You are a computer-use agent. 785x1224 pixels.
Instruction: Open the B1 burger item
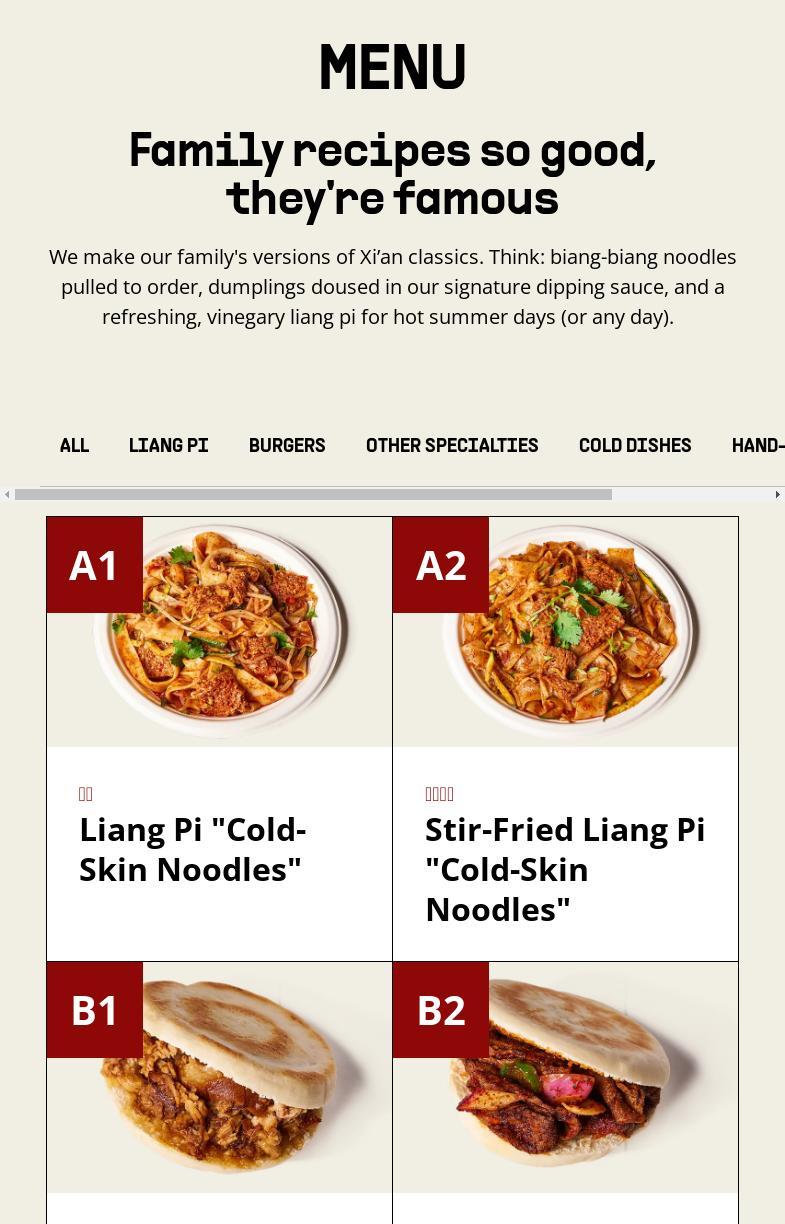tap(219, 1090)
